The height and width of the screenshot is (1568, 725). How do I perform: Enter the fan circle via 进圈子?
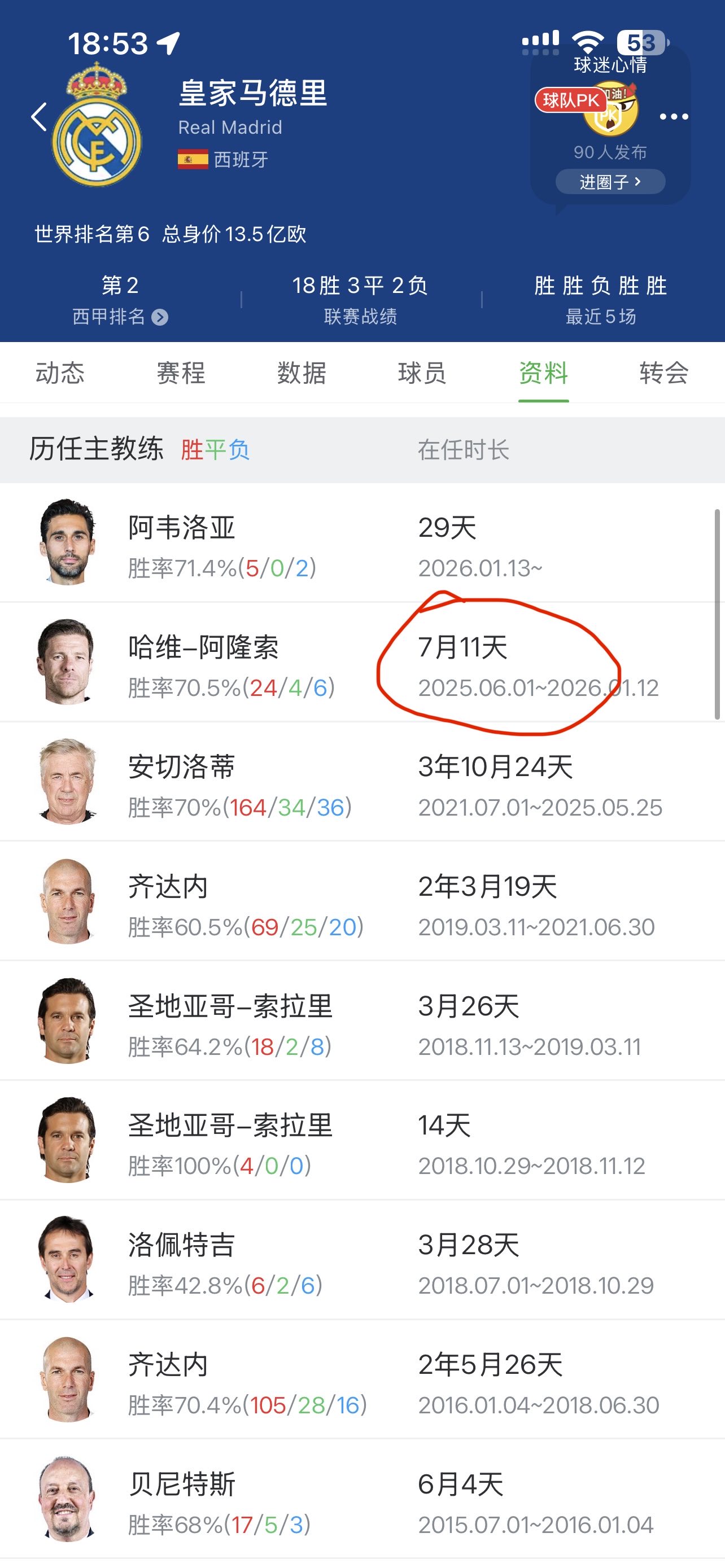(610, 182)
